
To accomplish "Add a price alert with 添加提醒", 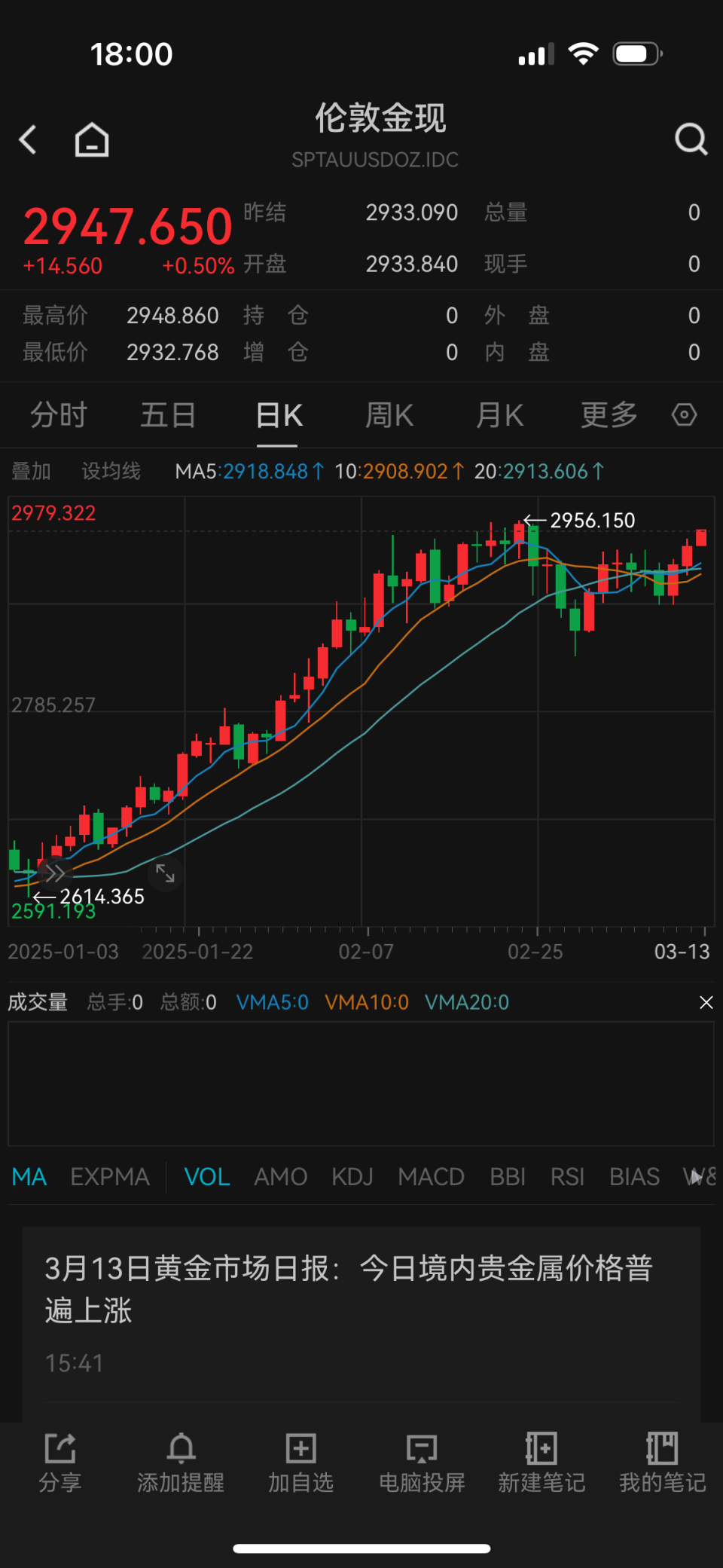I will (x=181, y=1463).
